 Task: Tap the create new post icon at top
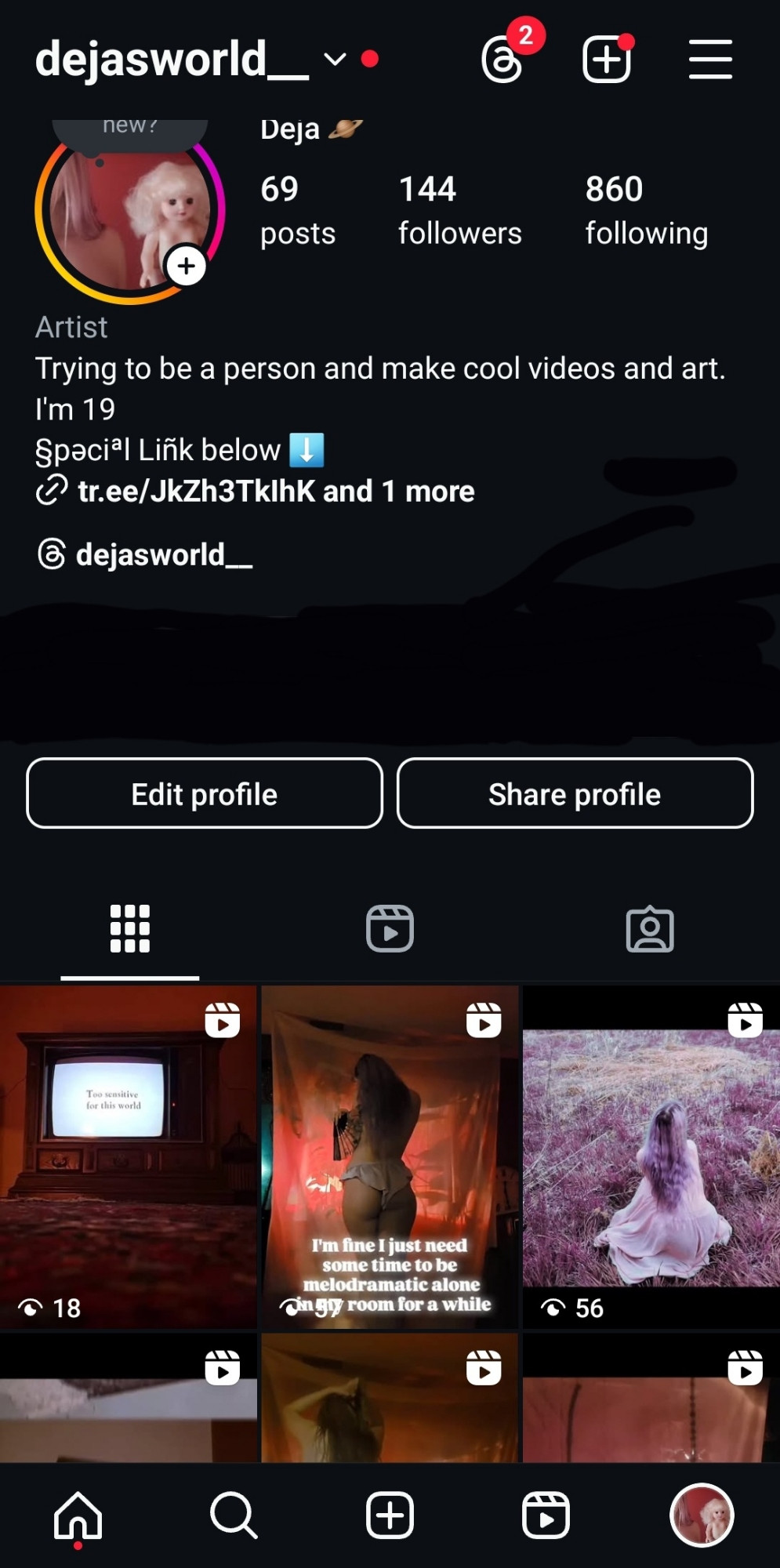click(607, 60)
